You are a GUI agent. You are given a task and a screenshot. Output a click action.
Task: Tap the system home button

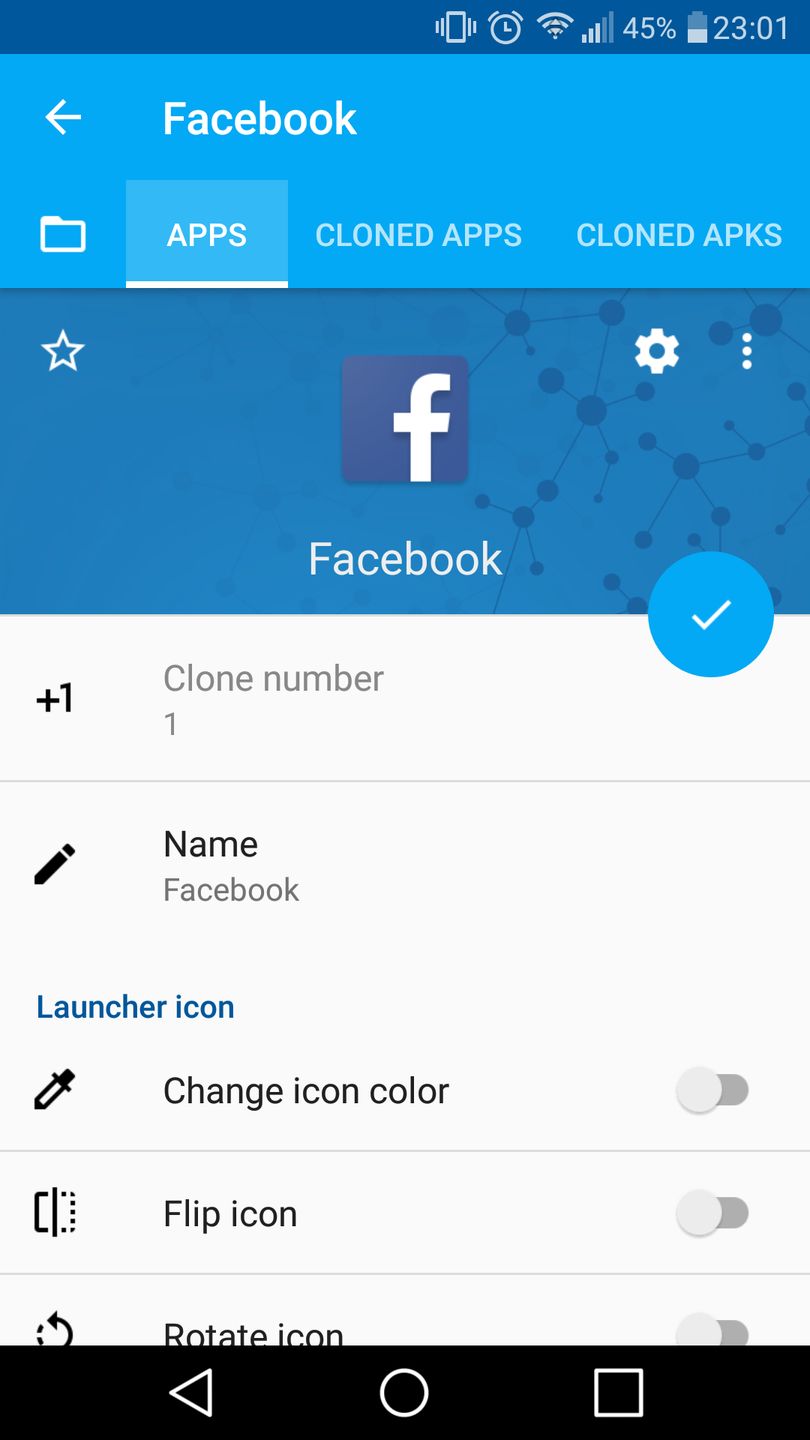pos(404,1392)
